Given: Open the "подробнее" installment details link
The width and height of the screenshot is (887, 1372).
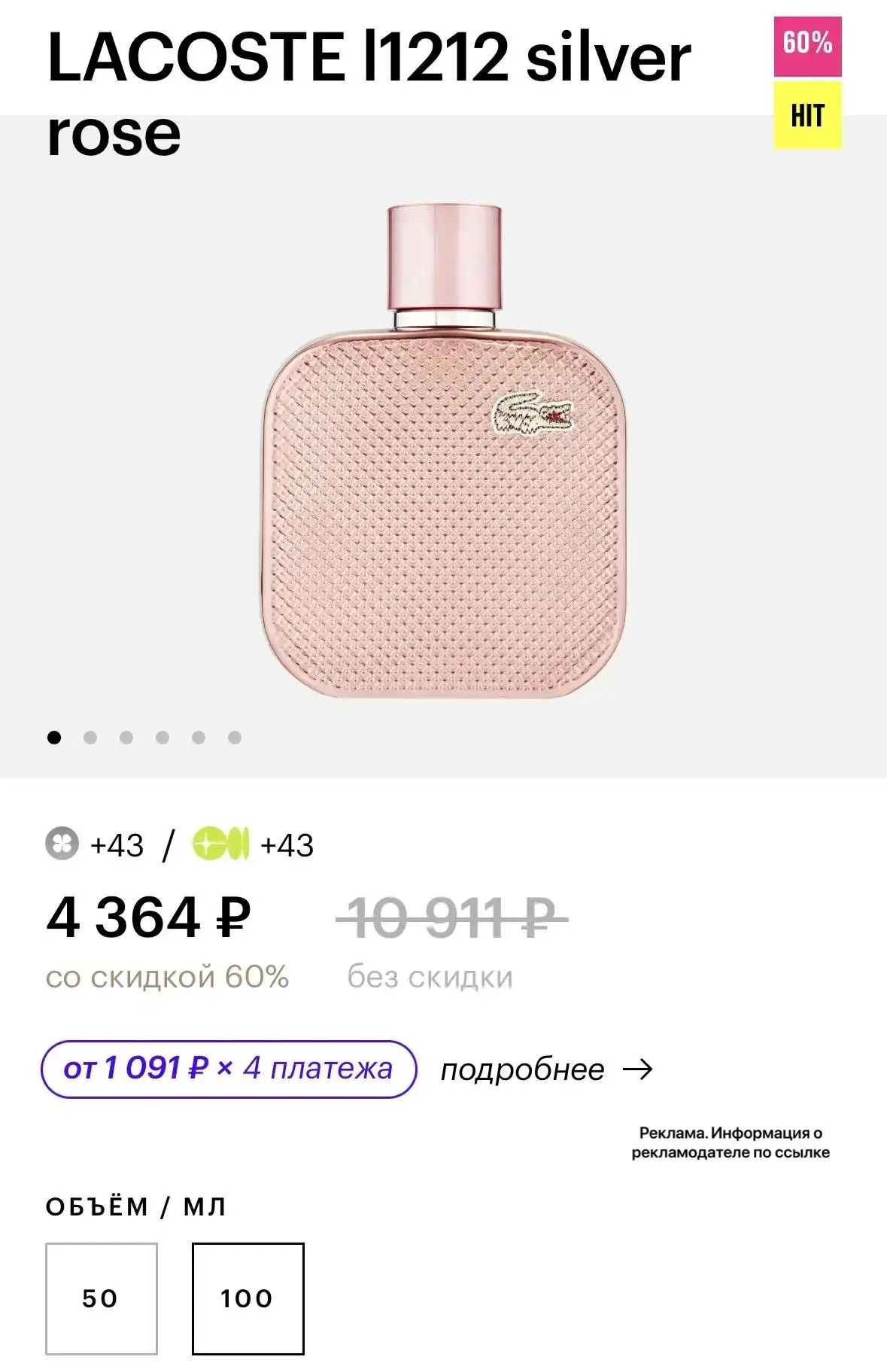Looking at the screenshot, I should (547, 1069).
